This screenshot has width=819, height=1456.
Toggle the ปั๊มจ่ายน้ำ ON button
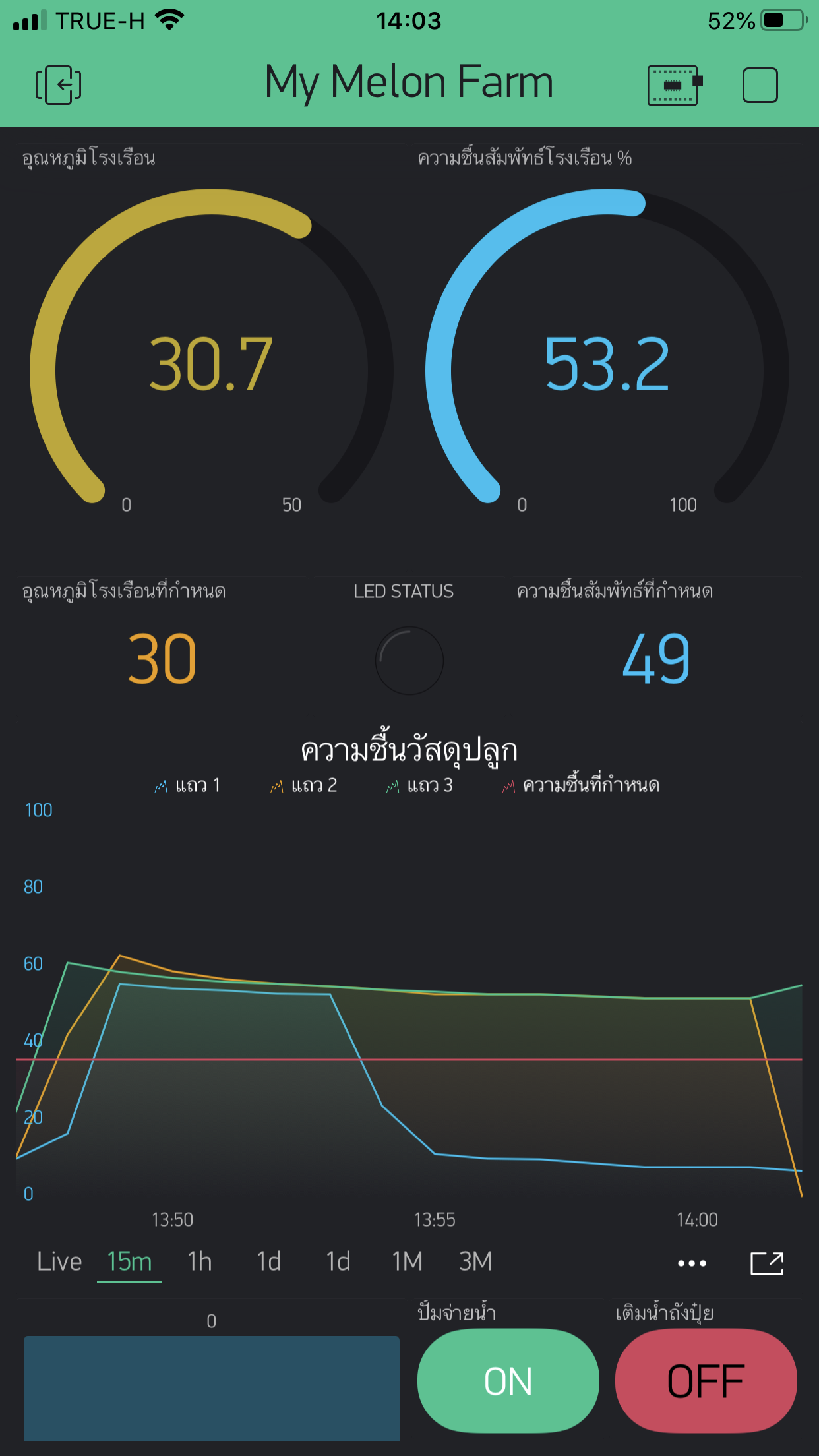click(x=508, y=1381)
